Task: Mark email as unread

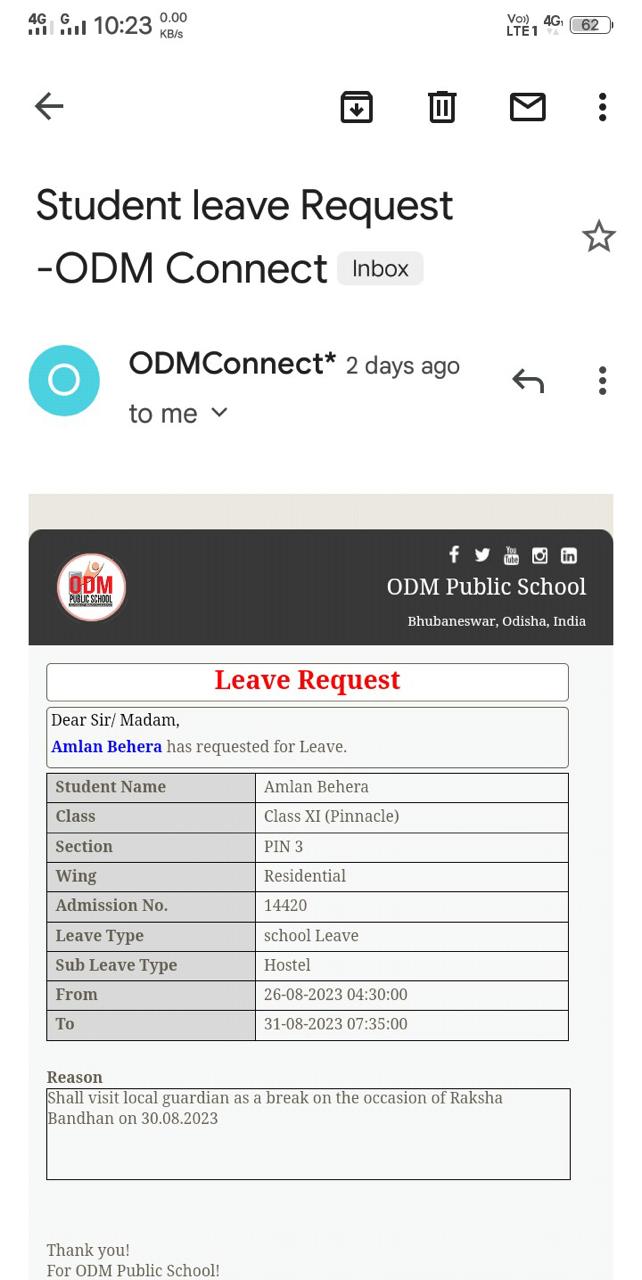Action: (x=527, y=106)
